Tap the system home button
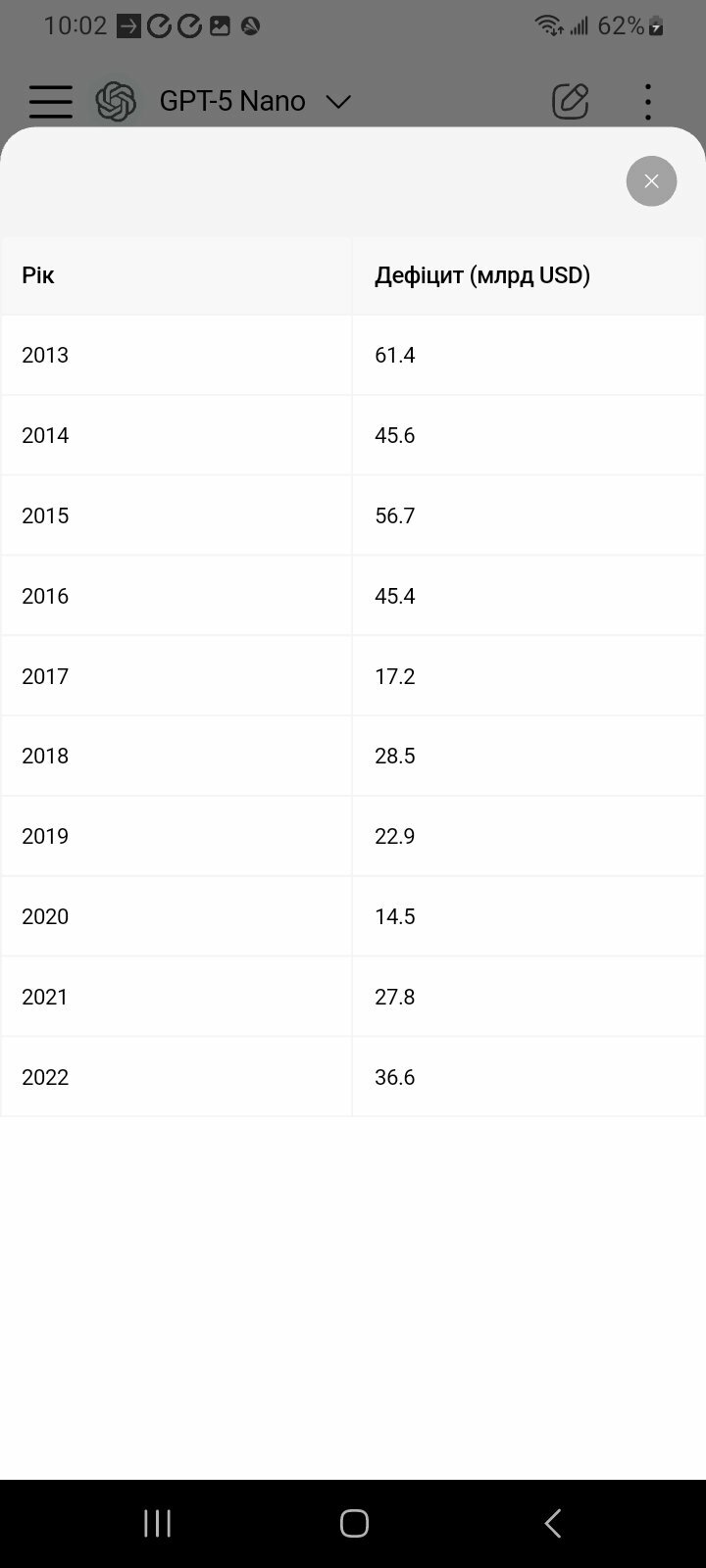This screenshot has width=706, height=1568. pyautogui.click(x=354, y=1523)
